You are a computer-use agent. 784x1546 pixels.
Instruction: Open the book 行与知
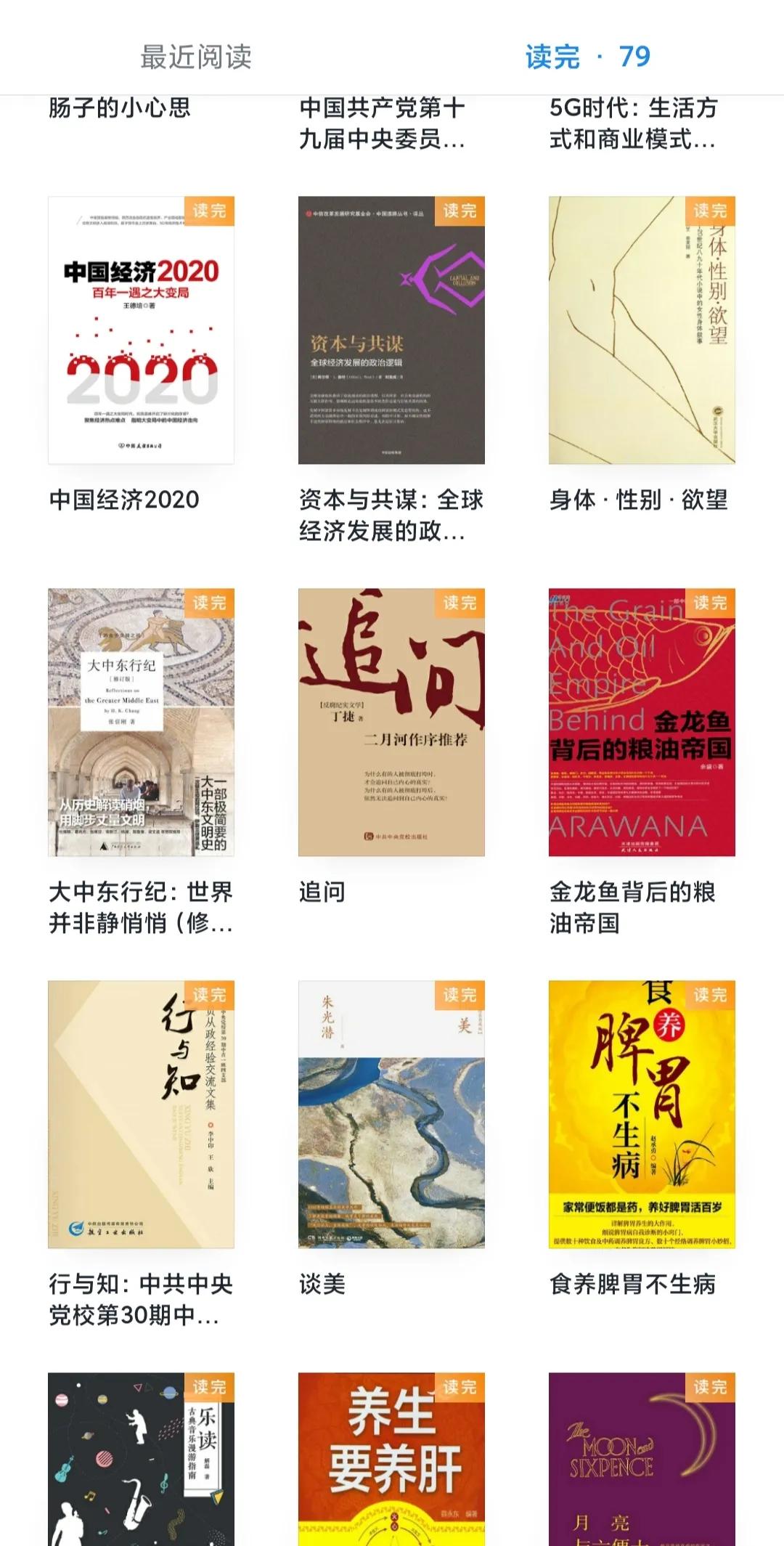(x=141, y=1115)
